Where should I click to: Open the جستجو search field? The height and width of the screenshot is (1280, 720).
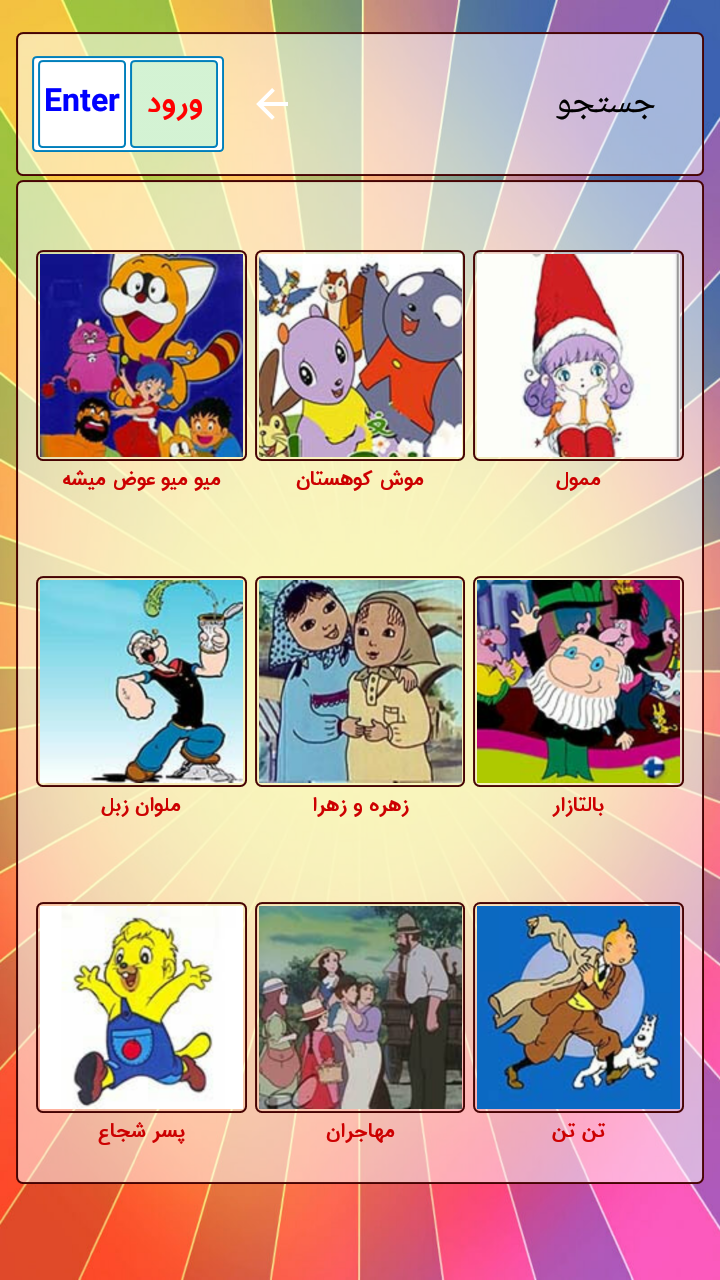[604, 104]
